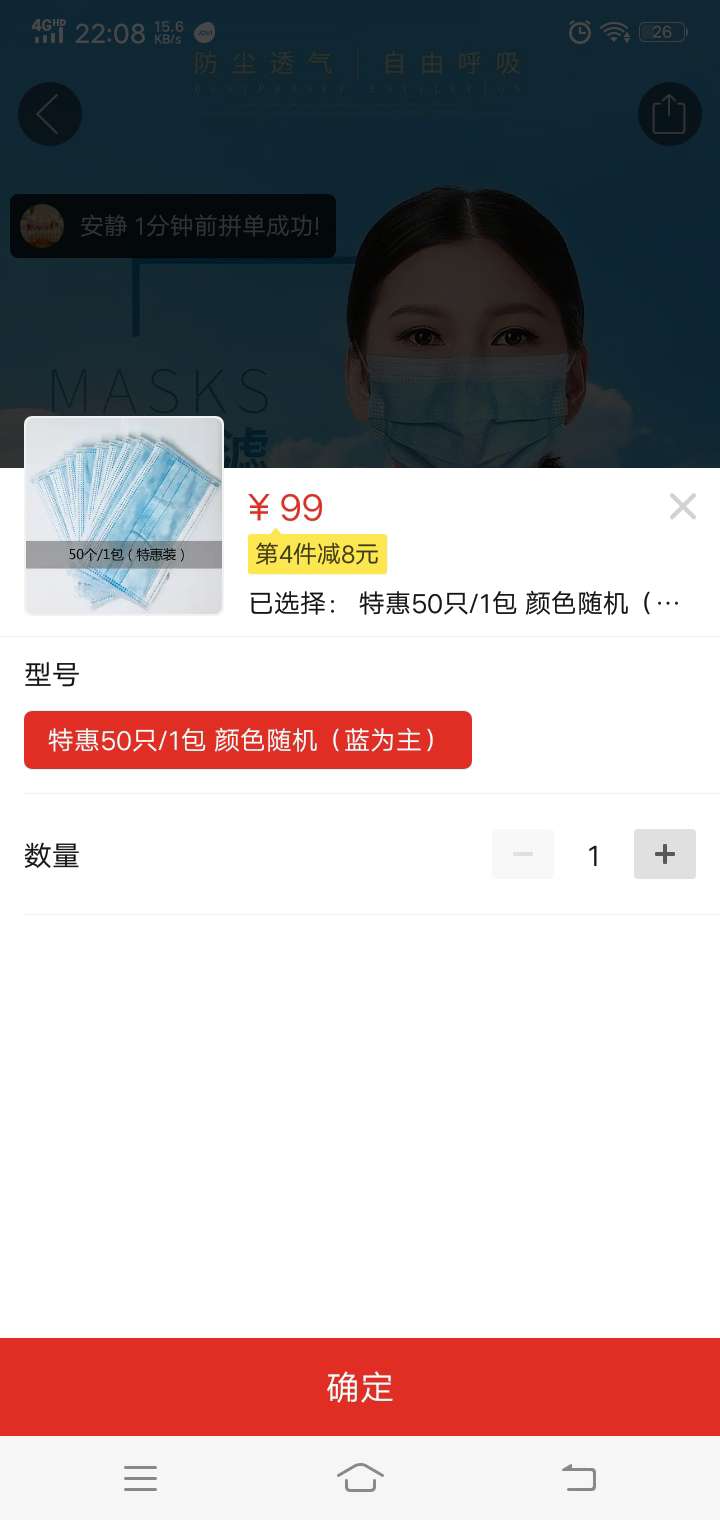Increase quantity with the plus button
720x1520 pixels.
click(x=665, y=854)
